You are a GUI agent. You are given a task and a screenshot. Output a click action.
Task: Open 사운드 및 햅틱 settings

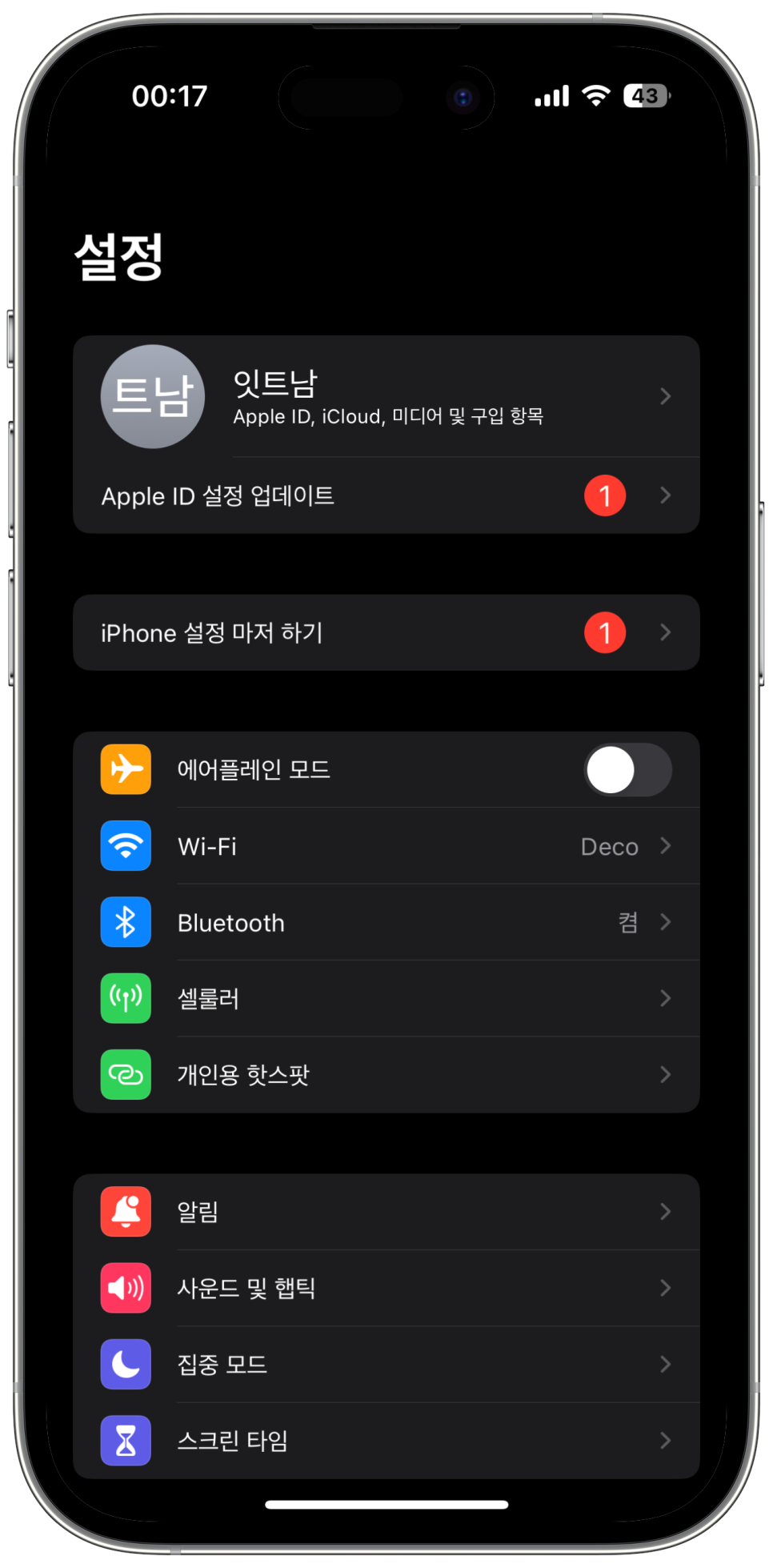386,1288
